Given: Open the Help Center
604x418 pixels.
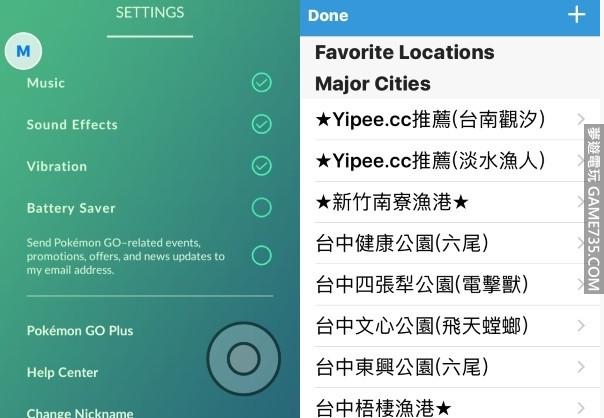Looking at the screenshot, I should (62, 372).
